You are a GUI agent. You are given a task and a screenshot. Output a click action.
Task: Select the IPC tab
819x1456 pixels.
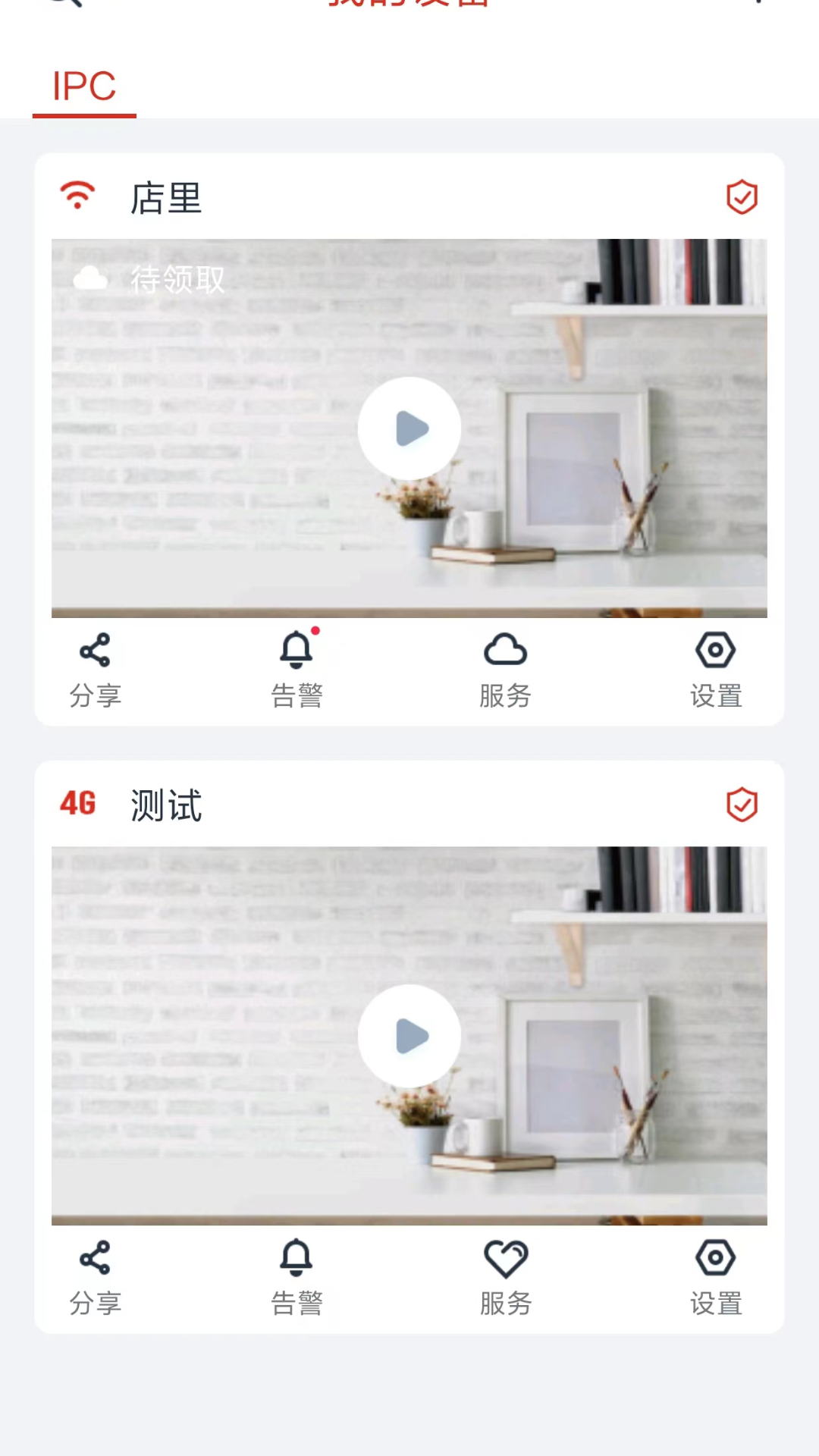(84, 86)
